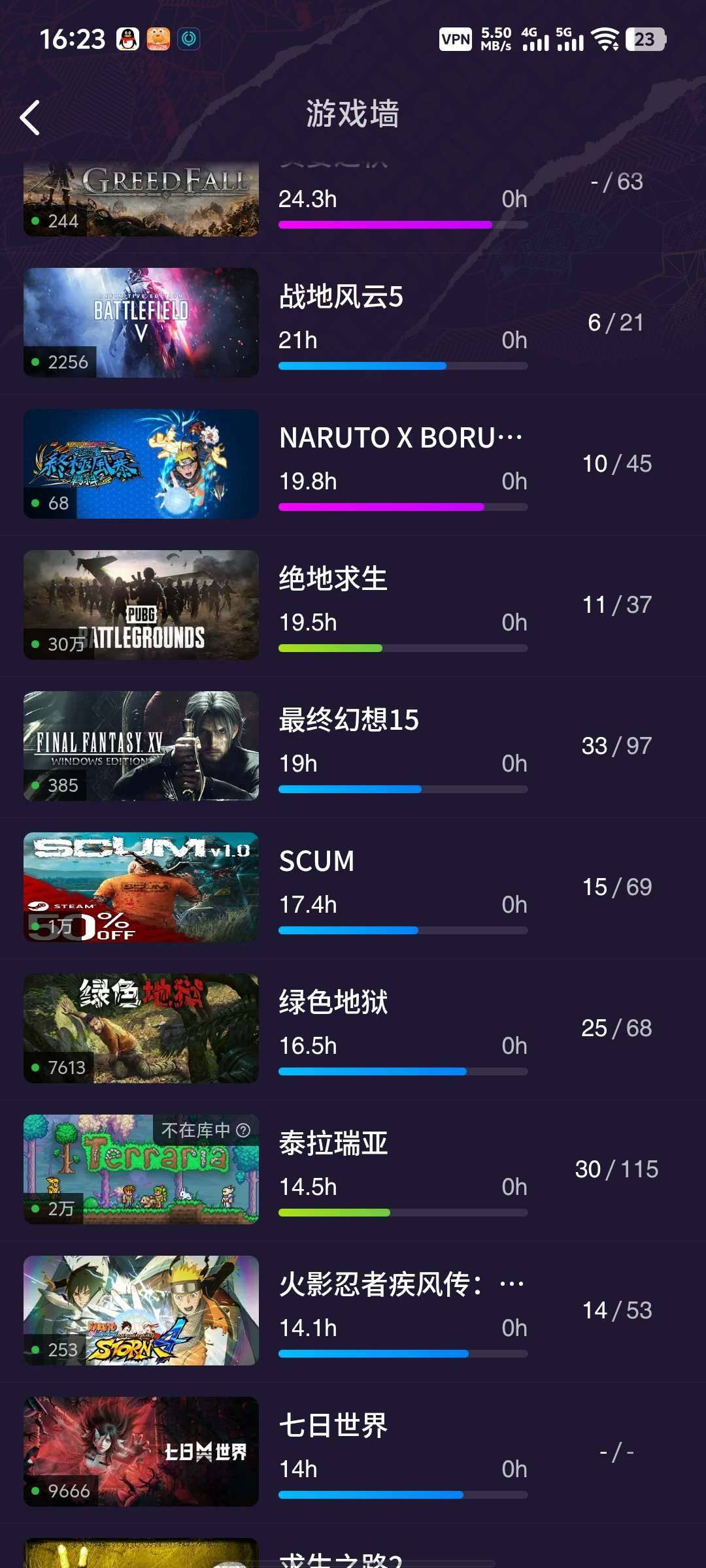
Task: Tap the back arrow icon
Action: (29, 118)
